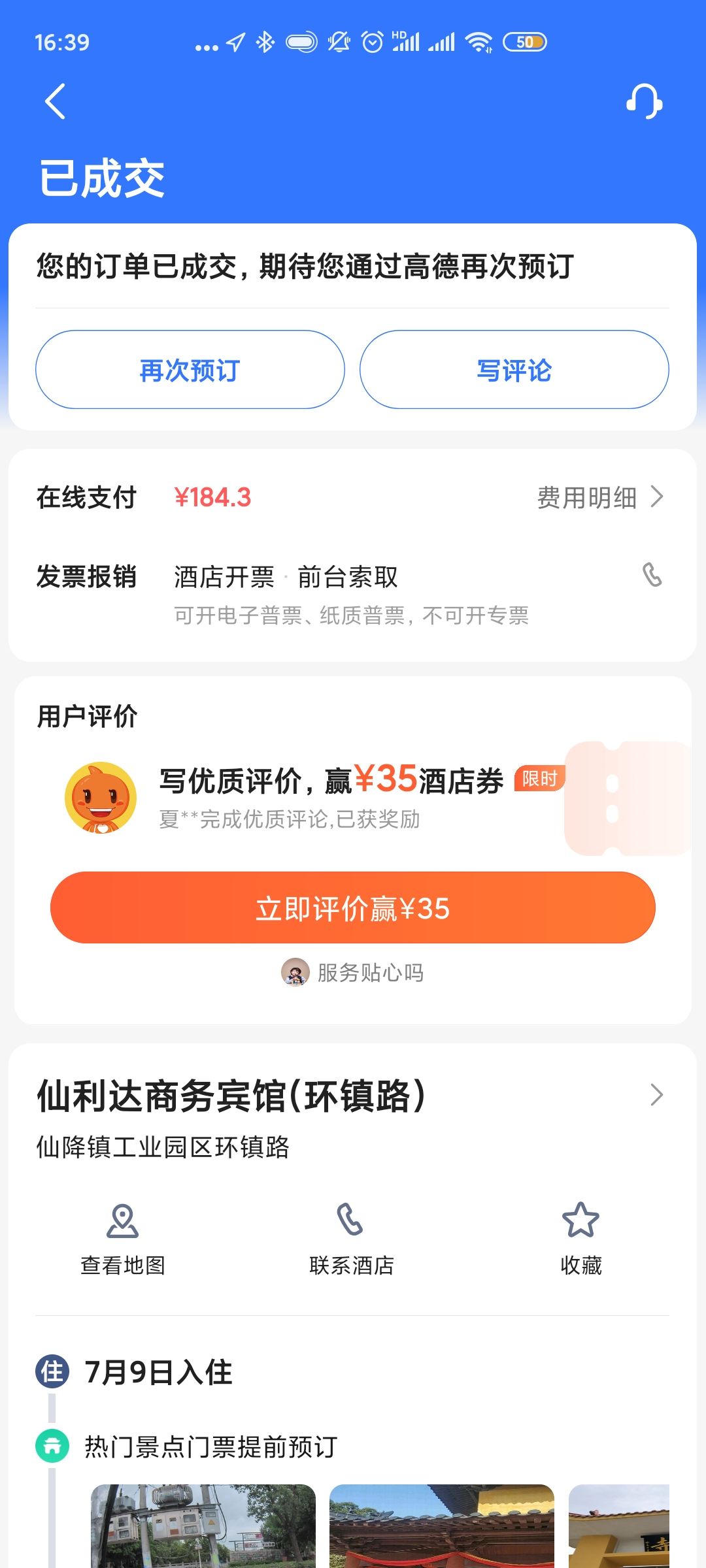This screenshot has width=706, height=1568.
Task: Select 查看地图 to view map
Action: pyautogui.click(x=122, y=1238)
